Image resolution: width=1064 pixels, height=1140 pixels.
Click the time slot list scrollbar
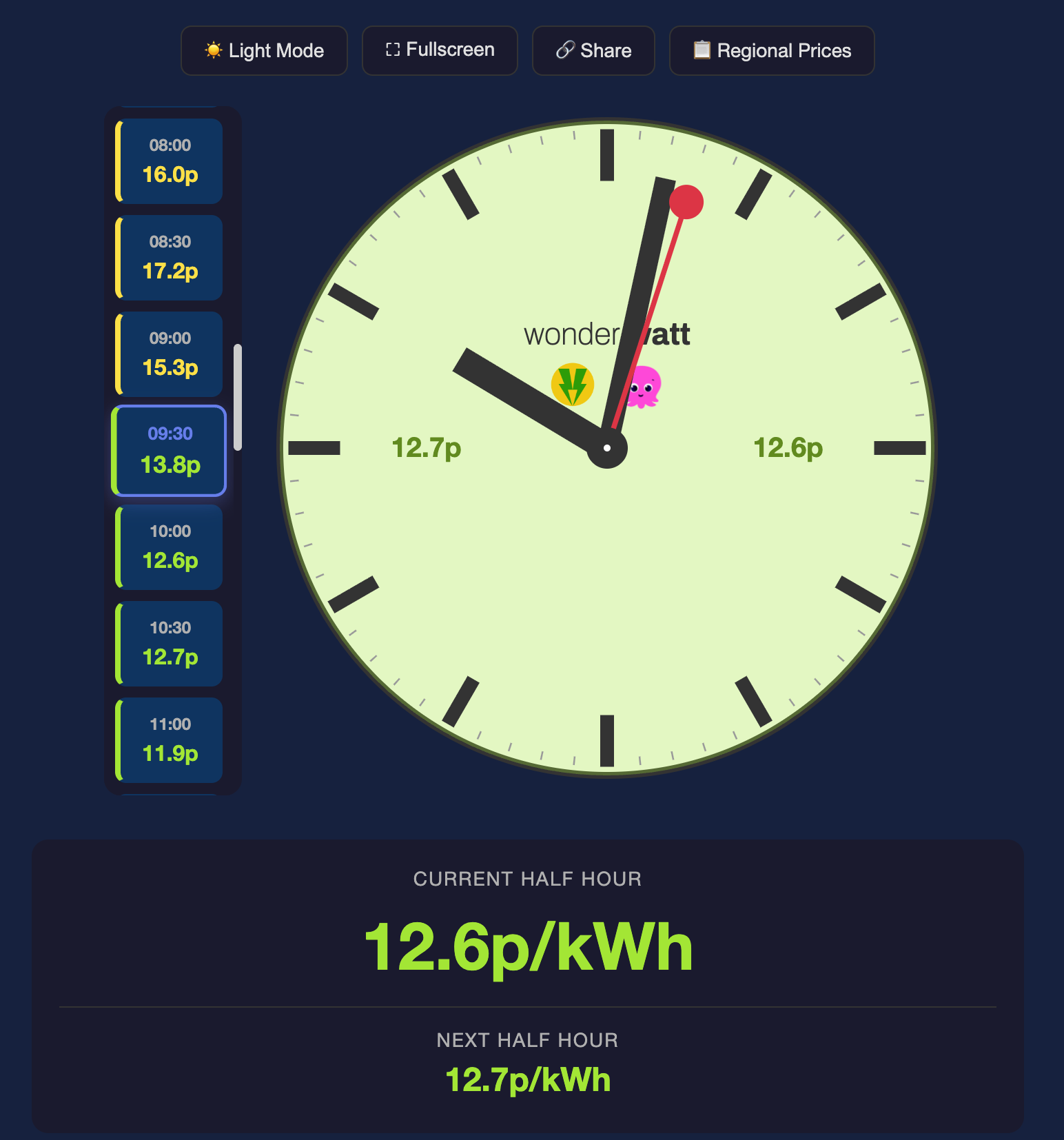(238, 397)
